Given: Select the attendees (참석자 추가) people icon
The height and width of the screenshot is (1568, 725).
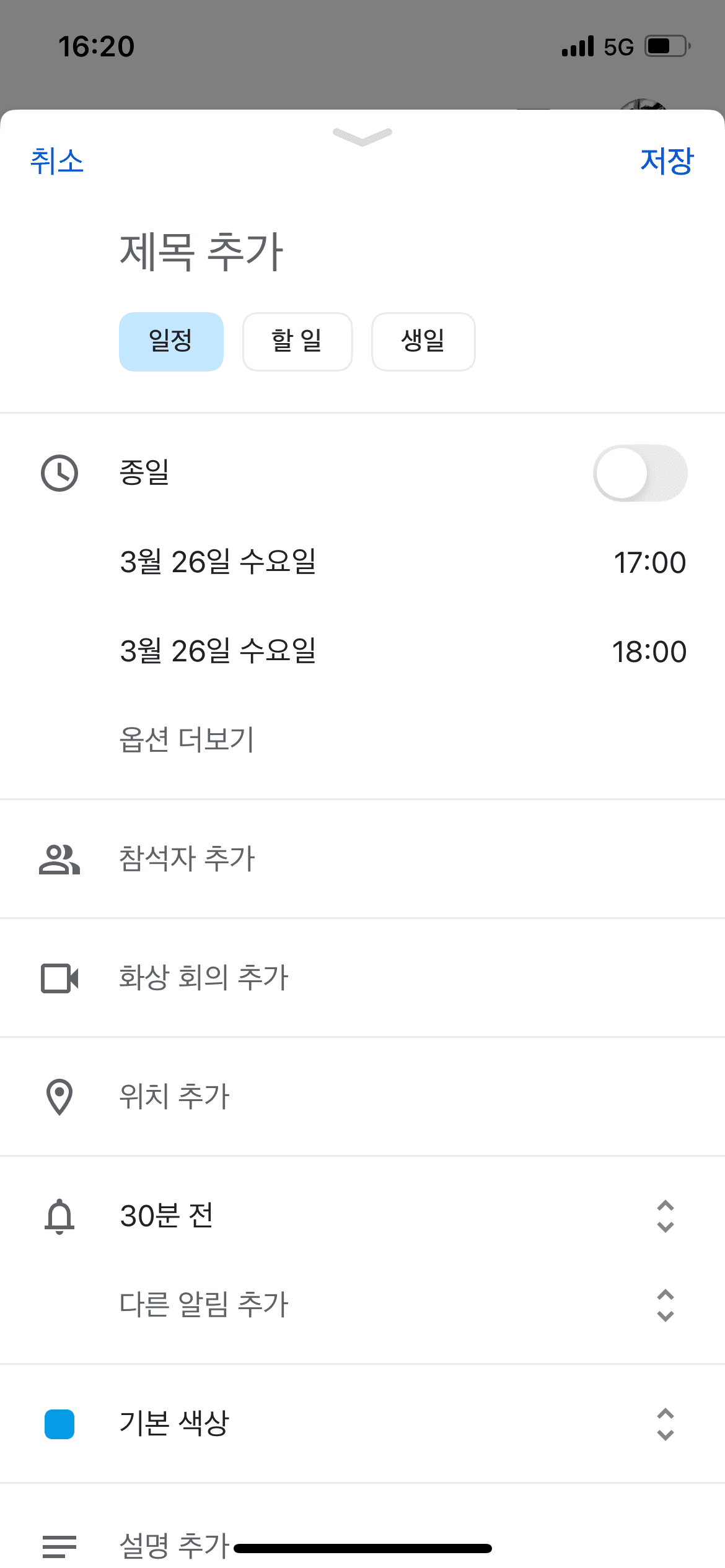Looking at the screenshot, I should pyautogui.click(x=59, y=858).
